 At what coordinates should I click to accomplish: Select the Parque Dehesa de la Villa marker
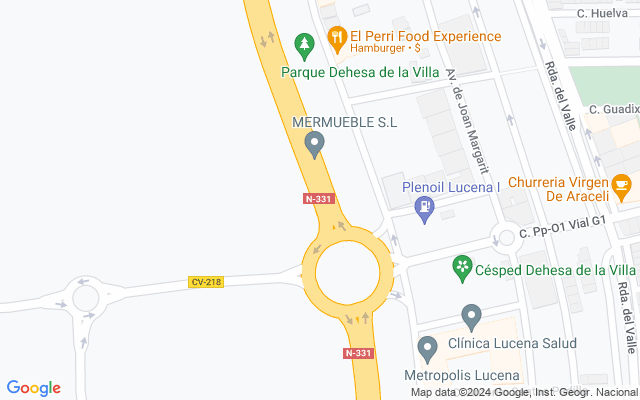click(306, 45)
